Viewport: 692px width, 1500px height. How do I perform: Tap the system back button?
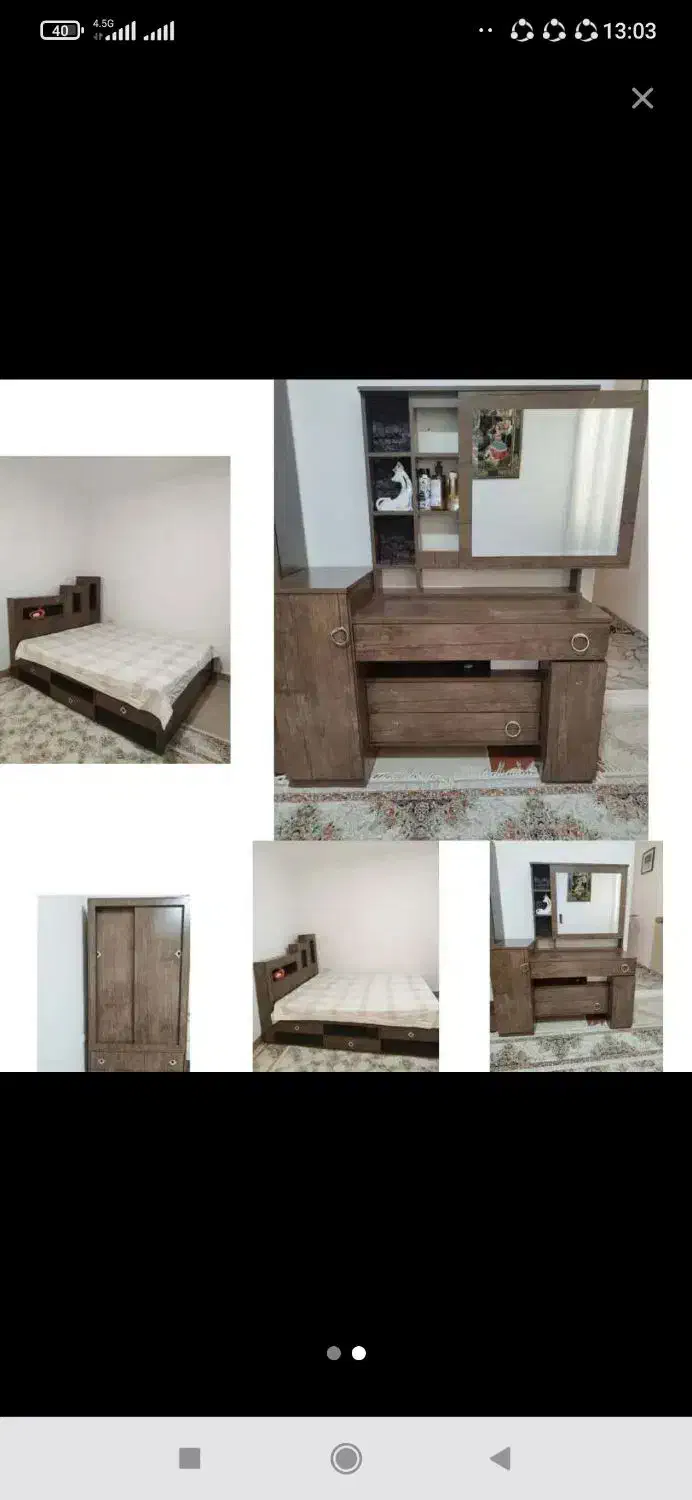click(x=501, y=1458)
